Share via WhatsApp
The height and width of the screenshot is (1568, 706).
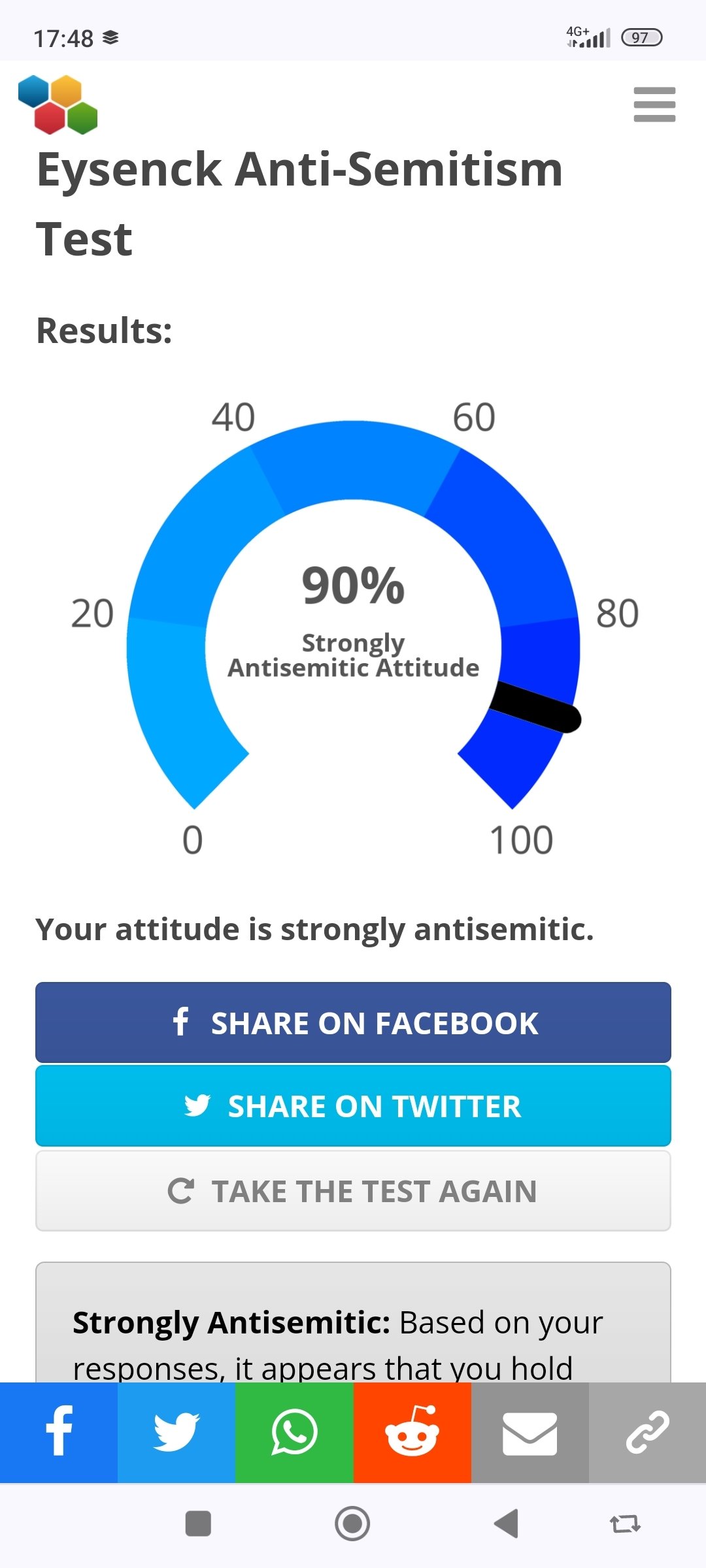point(294,1432)
